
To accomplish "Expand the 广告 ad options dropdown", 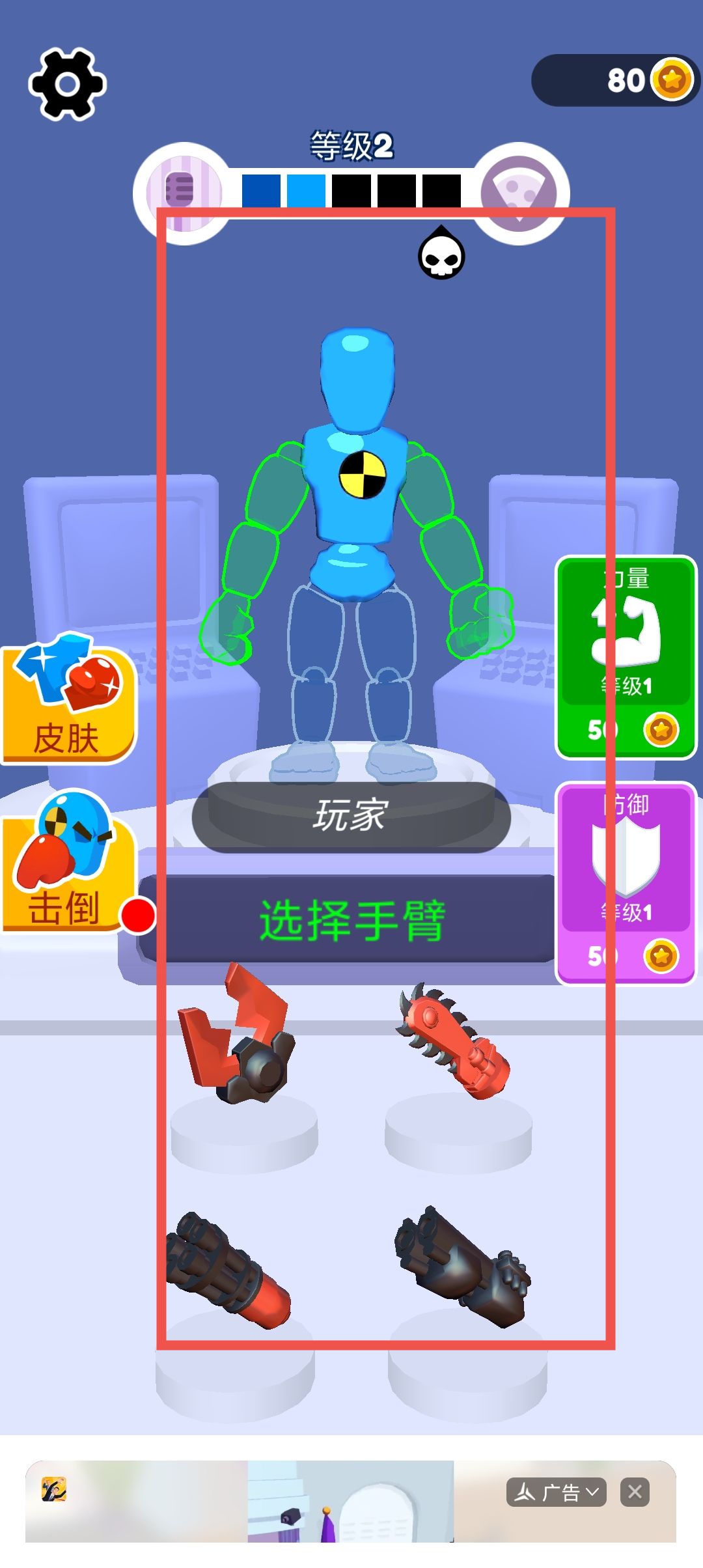I will [x=557, y=1492].
